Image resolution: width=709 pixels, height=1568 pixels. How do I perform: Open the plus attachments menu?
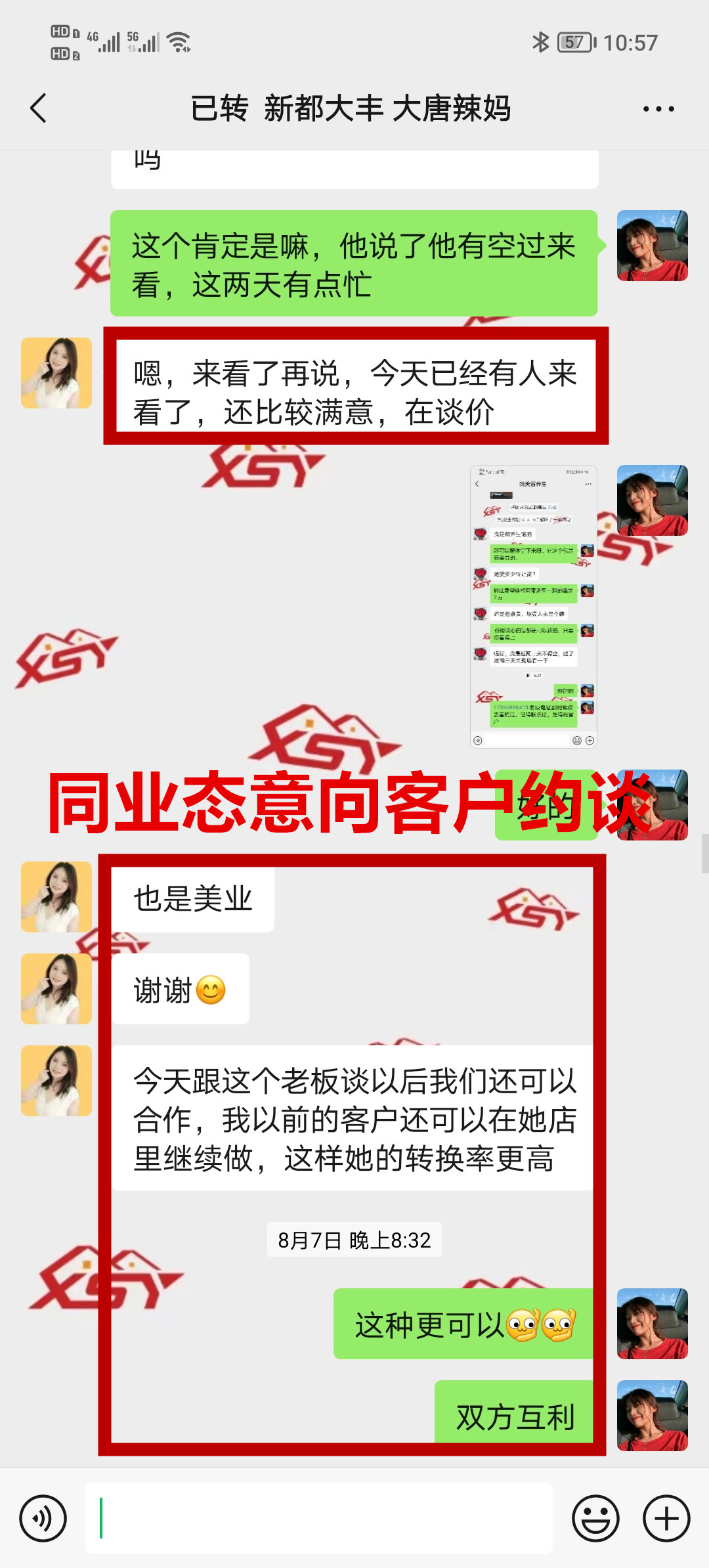coord(666,1518)
